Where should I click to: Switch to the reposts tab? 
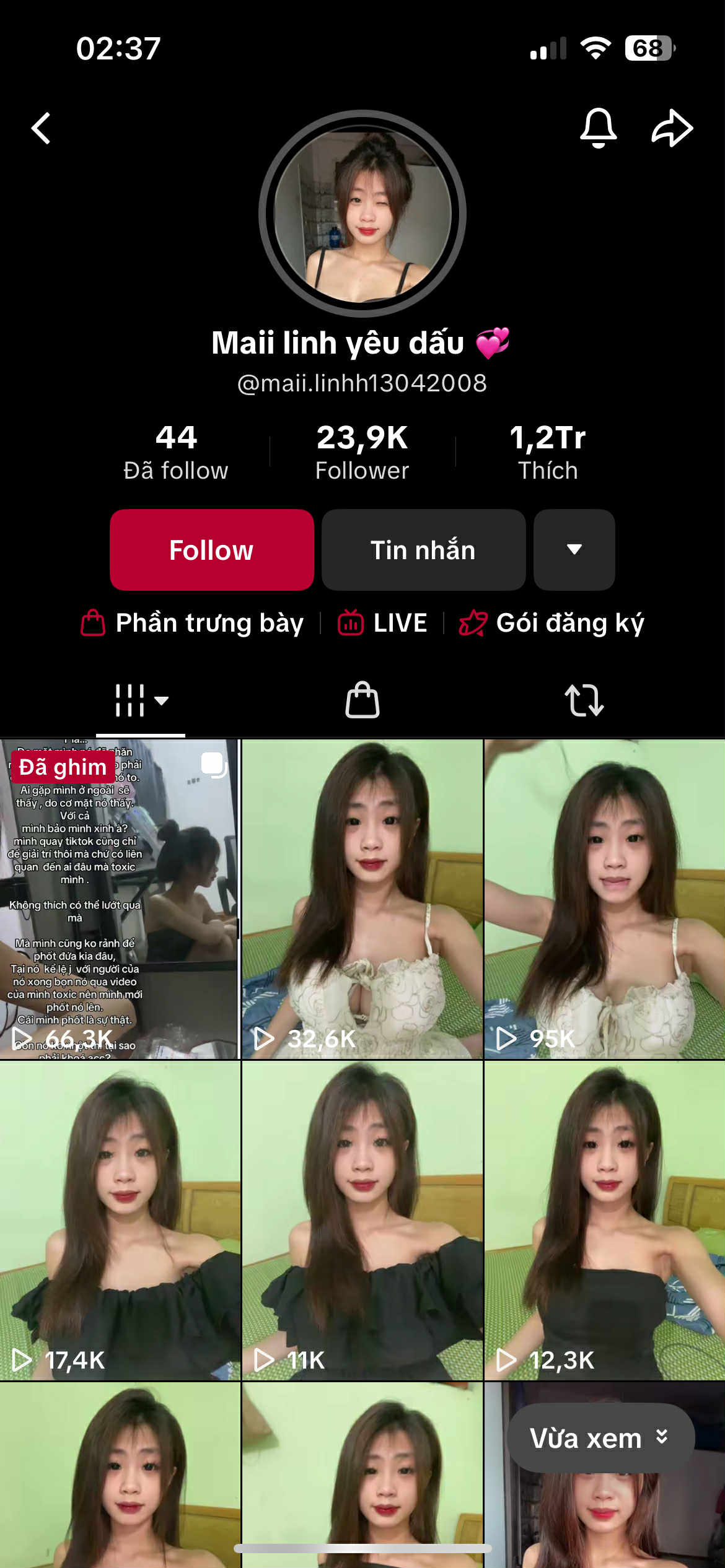pos(584,701)
